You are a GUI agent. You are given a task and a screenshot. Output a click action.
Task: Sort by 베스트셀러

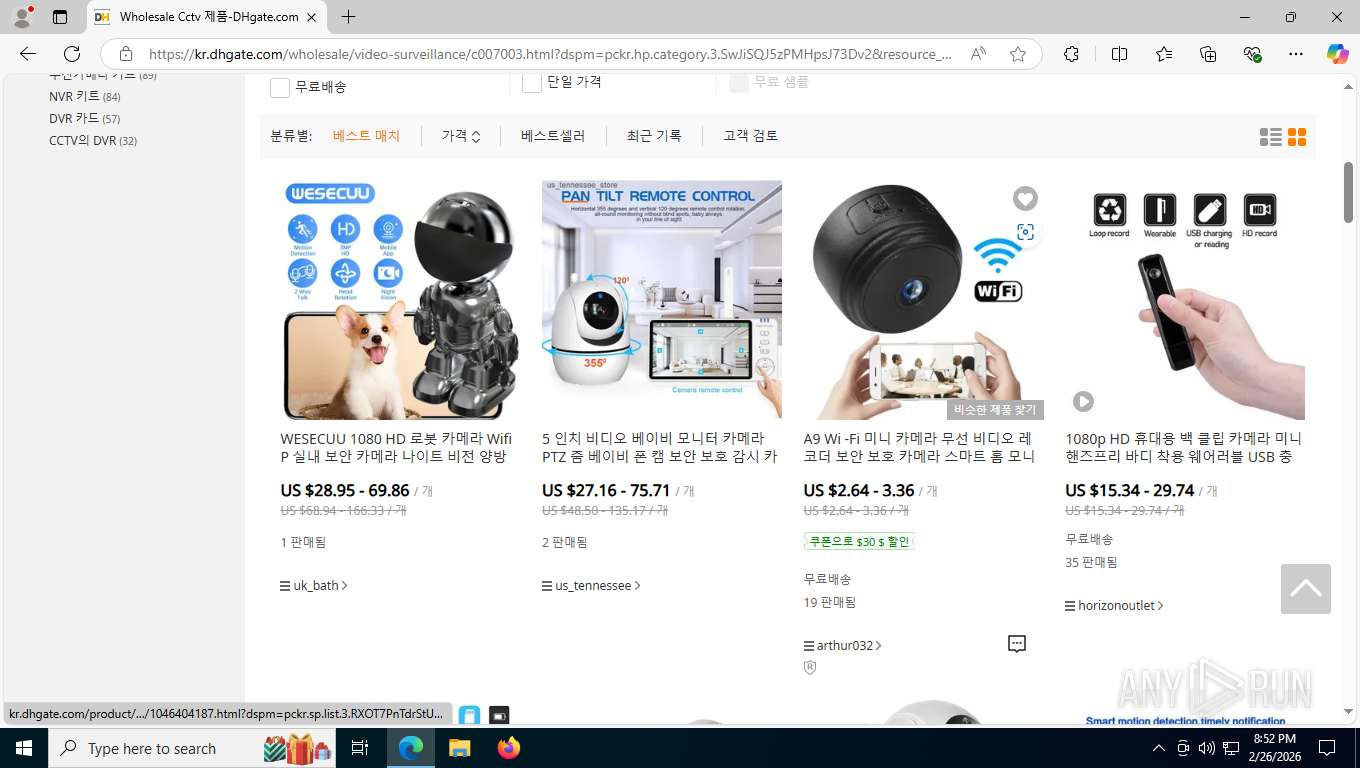coord(553,136)
